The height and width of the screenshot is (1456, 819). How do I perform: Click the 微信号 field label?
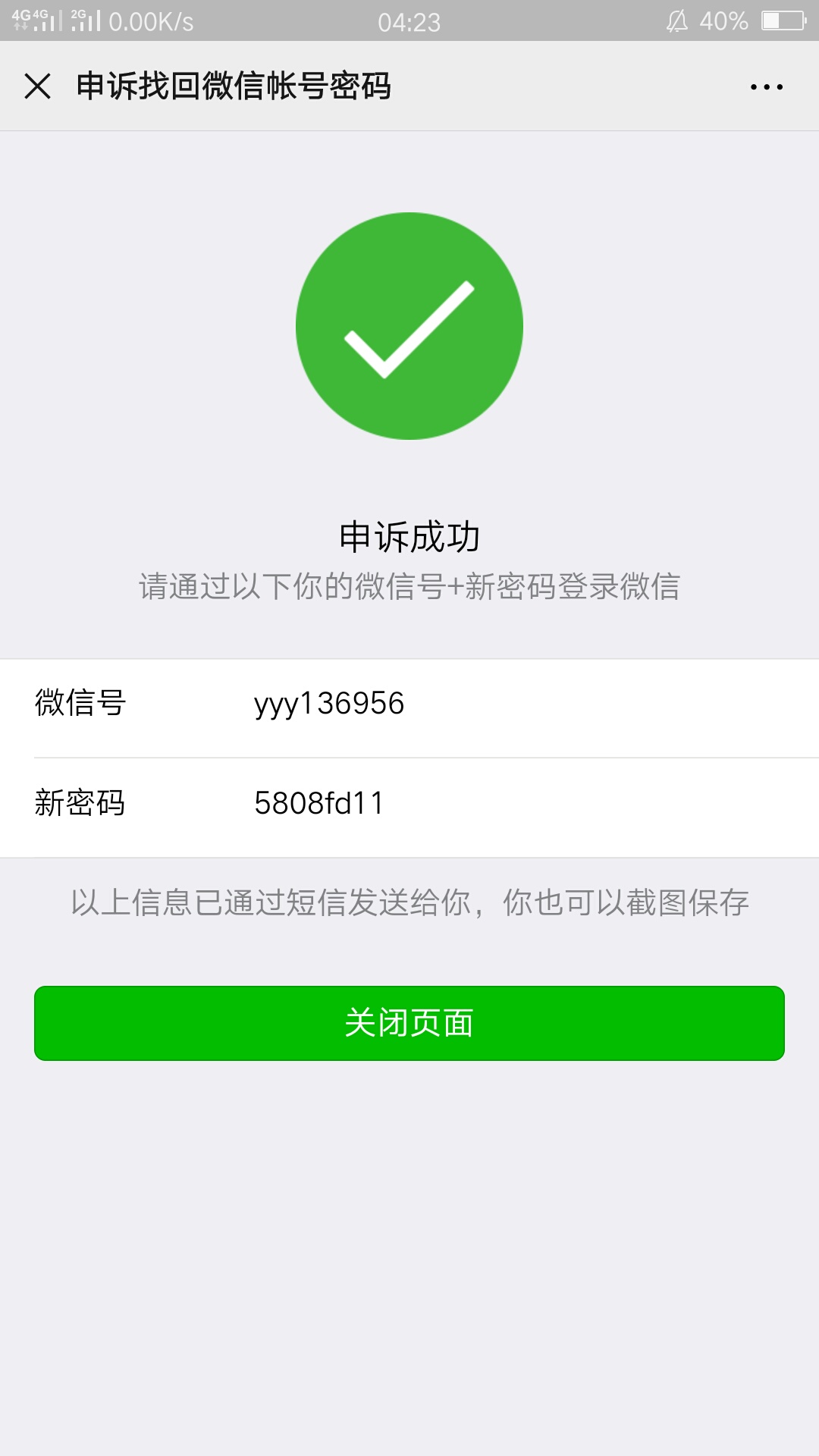point(80,704)
